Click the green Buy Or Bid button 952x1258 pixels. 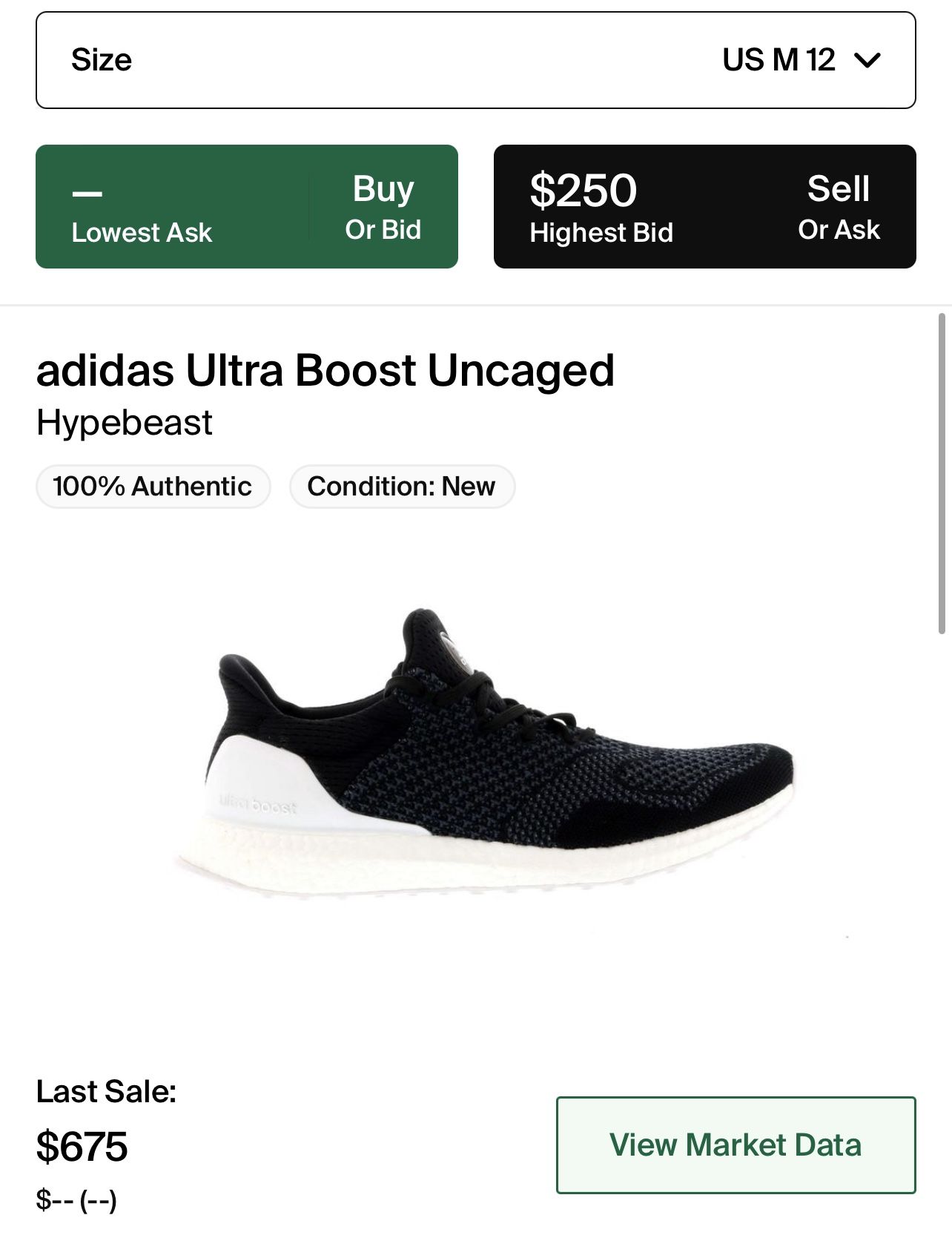[x=248, y=205]
